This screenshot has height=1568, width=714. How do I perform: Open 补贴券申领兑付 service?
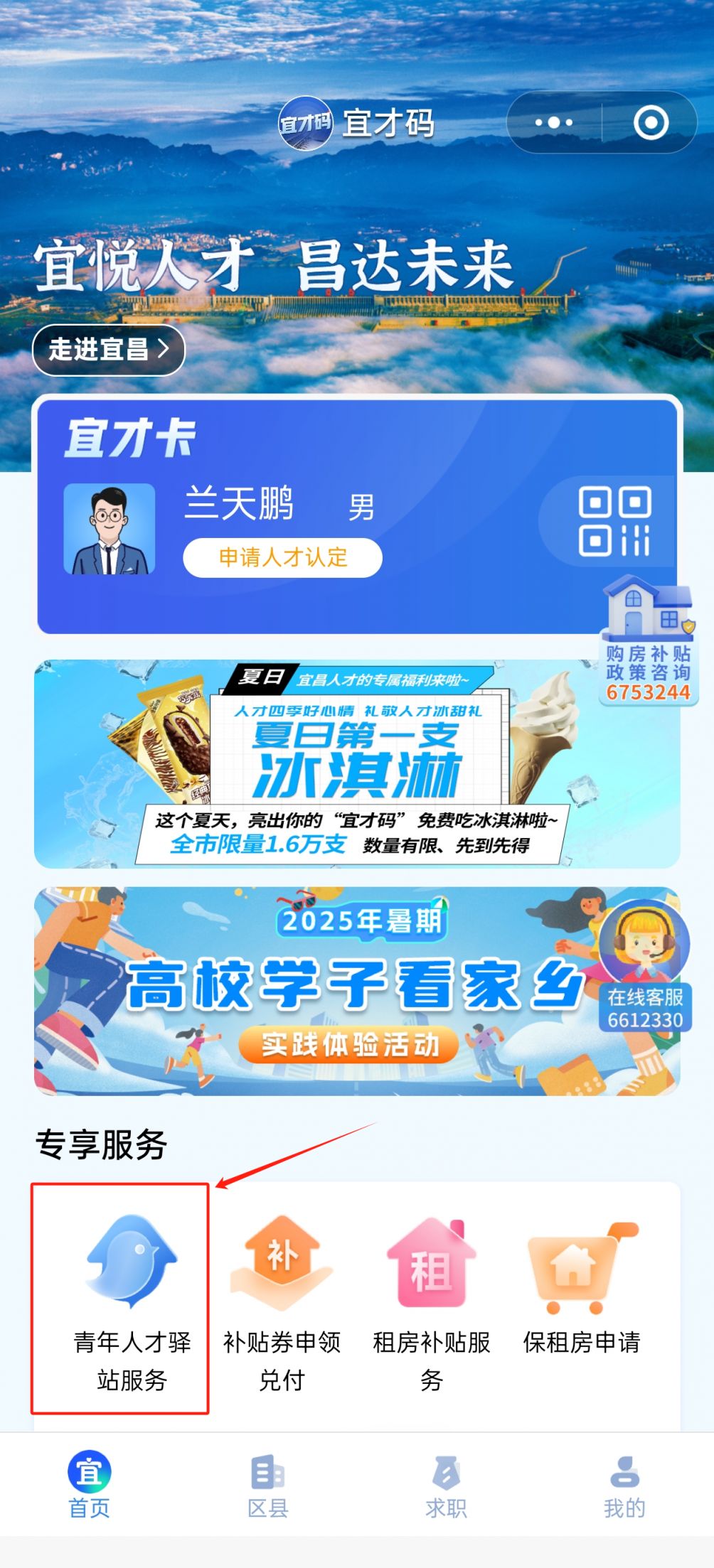[282, 1301]
